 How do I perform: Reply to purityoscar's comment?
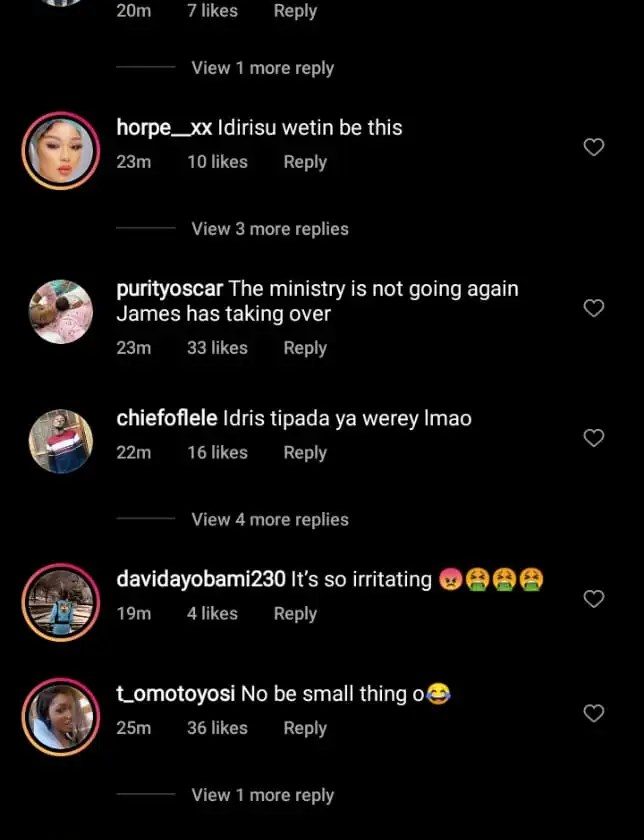(305, 348)
